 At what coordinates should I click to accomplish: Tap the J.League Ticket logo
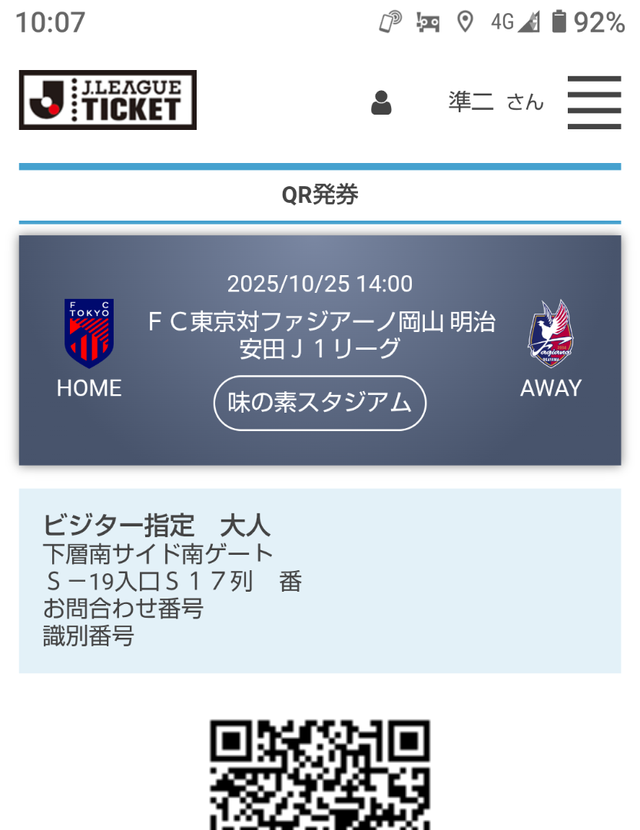pyautogui.click(x=108, y=100)
